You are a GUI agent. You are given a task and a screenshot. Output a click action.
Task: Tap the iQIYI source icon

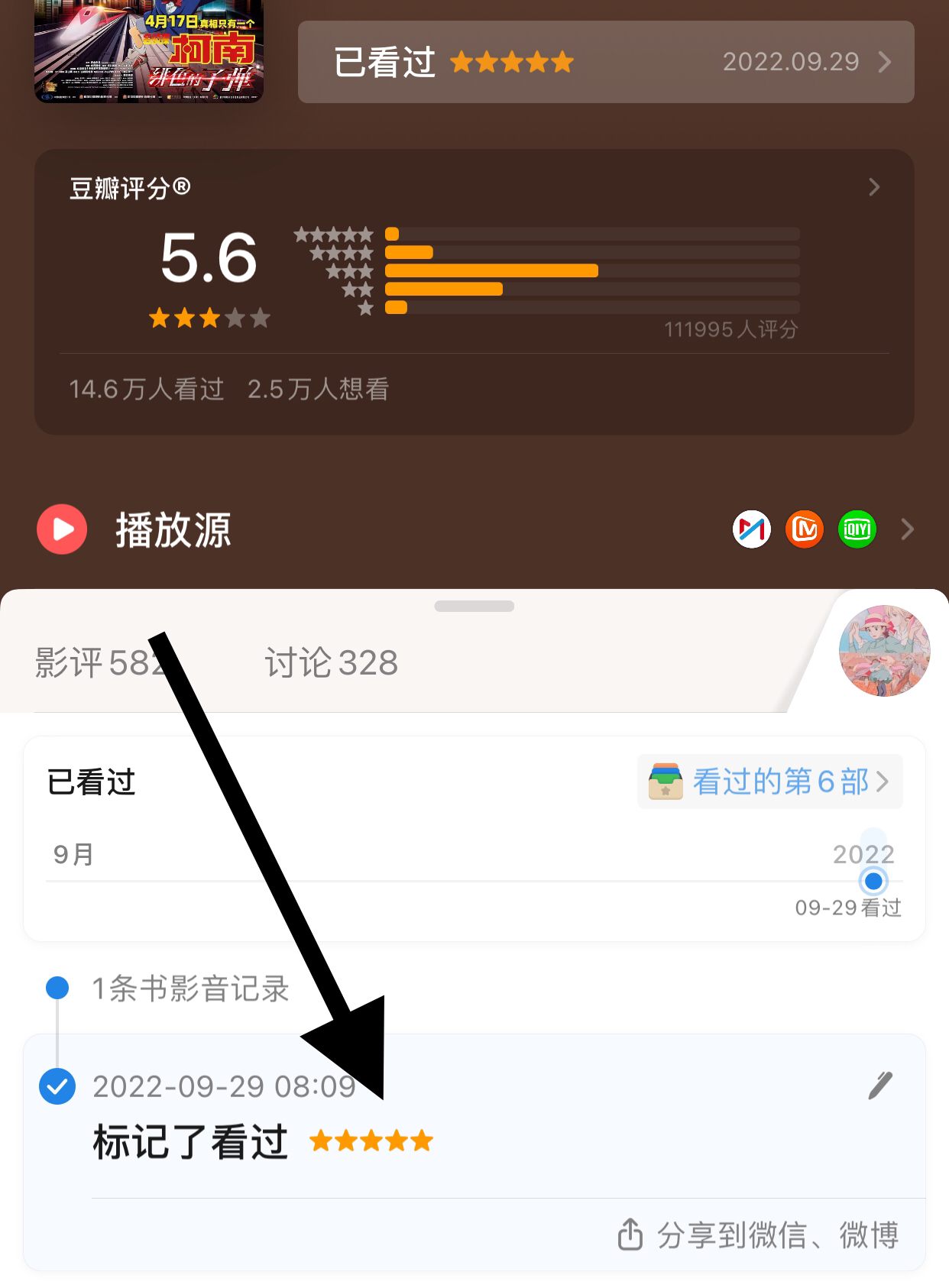(x=857, y=529)
